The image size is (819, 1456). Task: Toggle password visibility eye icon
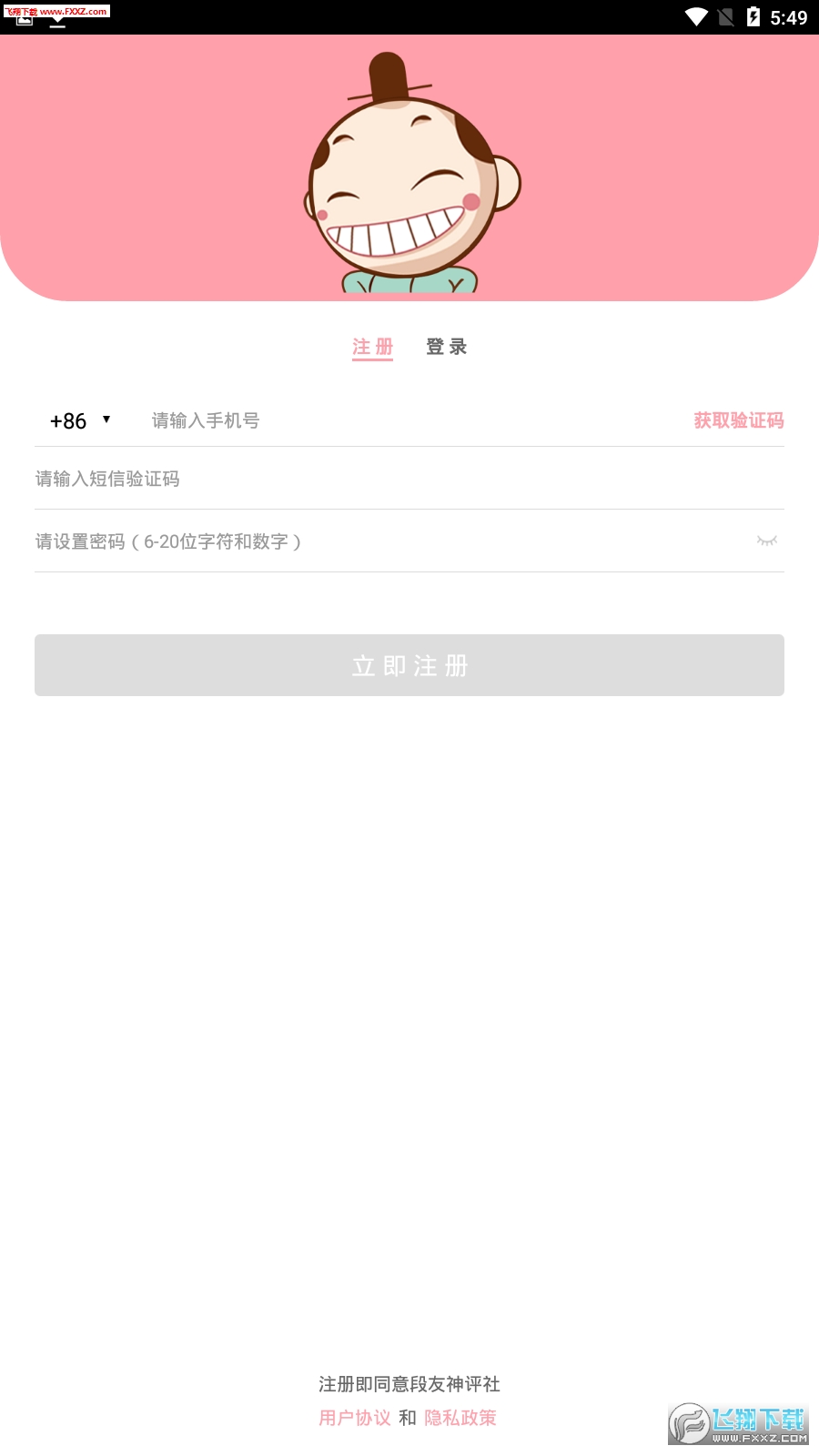(x=766, y=541)
